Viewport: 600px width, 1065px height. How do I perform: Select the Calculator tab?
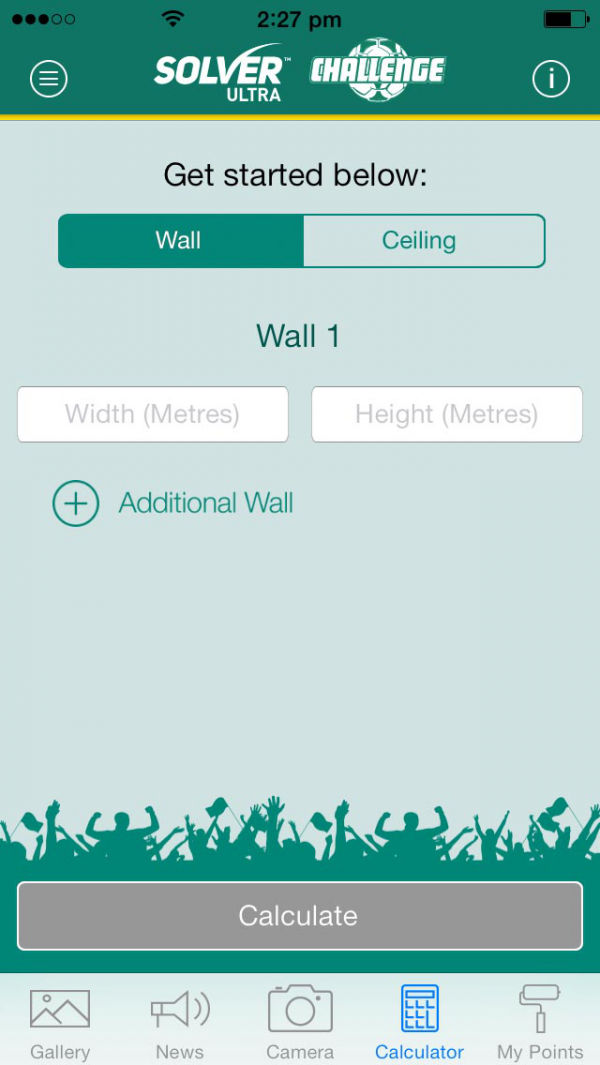tap(419, 1022)
